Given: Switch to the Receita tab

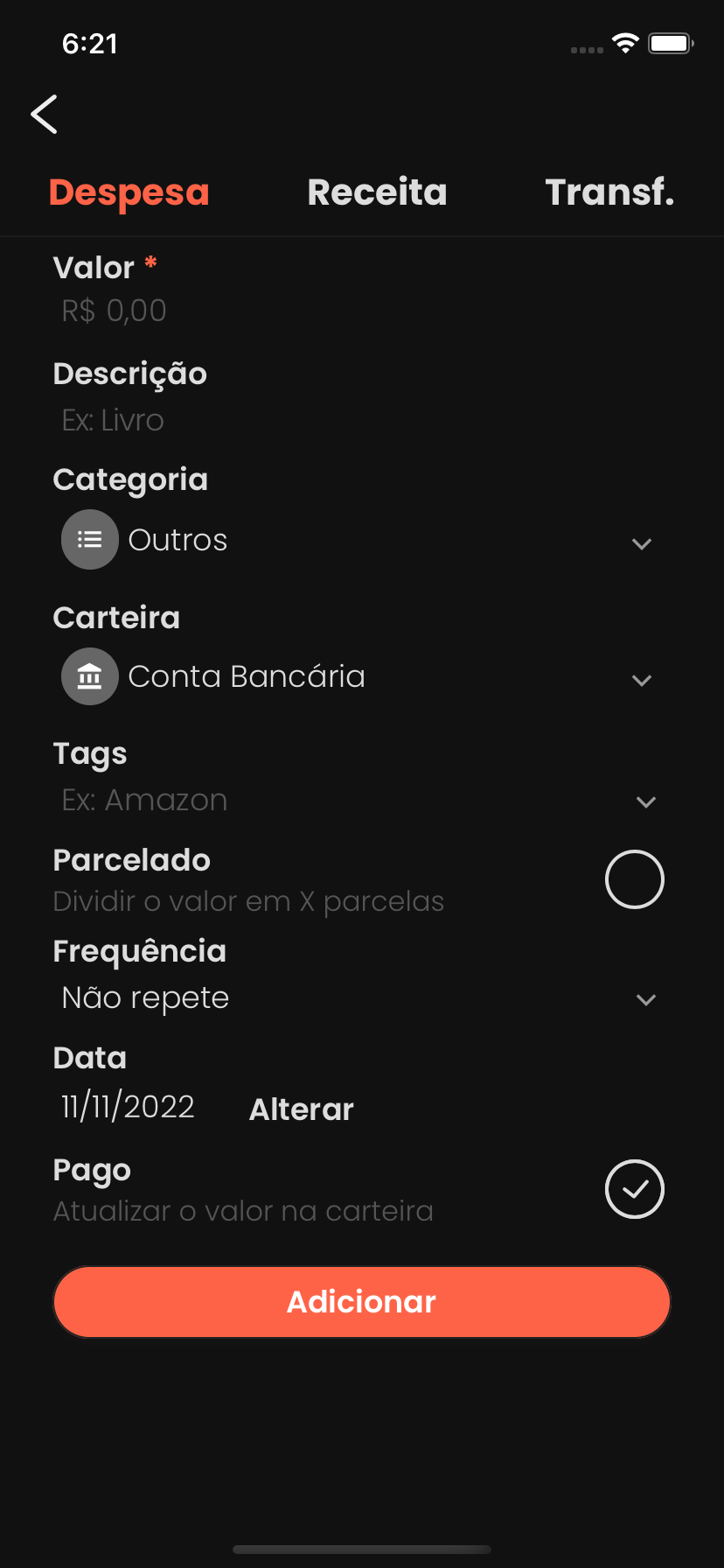Looking at the screenshot, I should [377, 192].
